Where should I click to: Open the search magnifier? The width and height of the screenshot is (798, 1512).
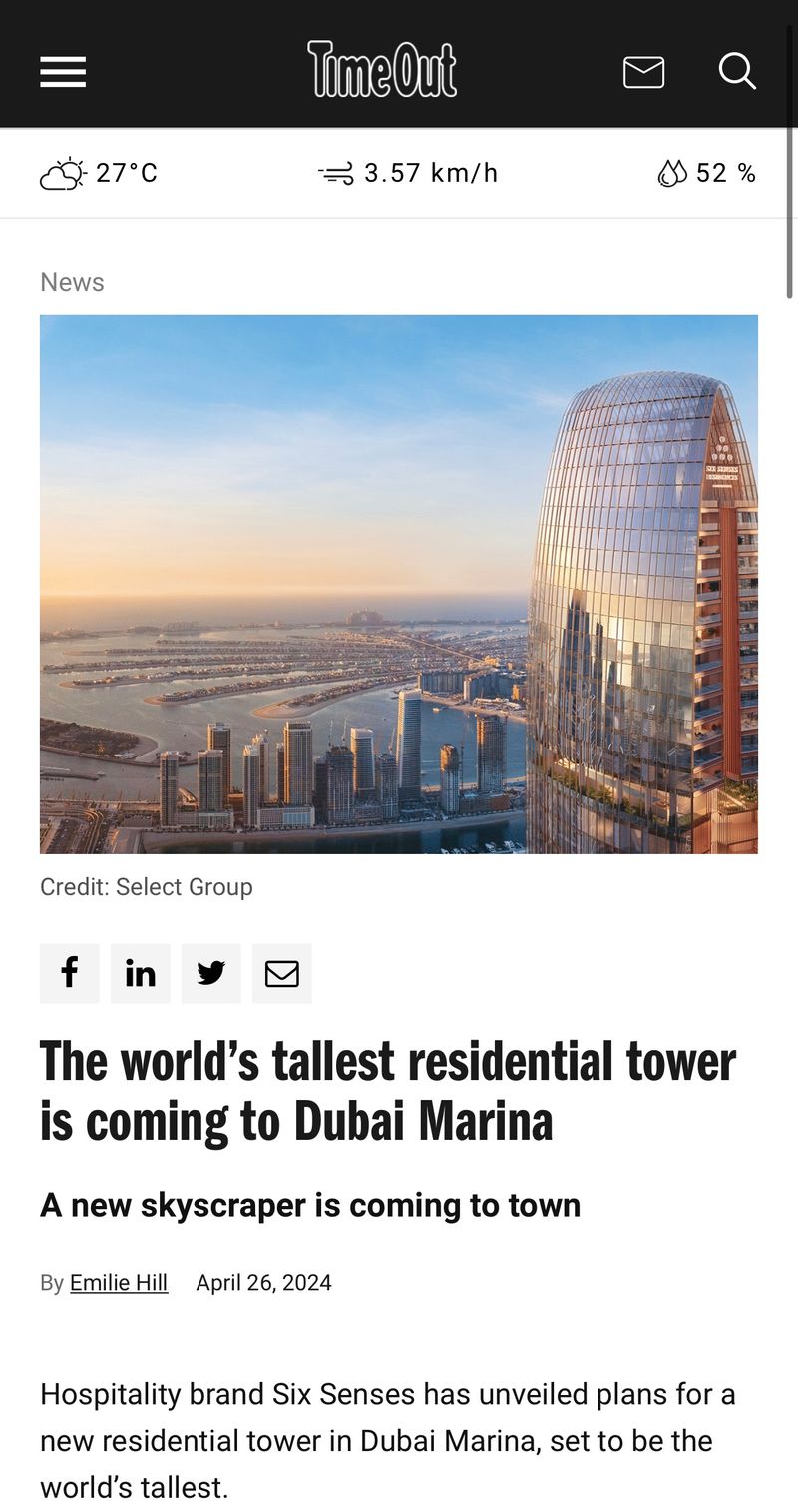coord(737,72)
